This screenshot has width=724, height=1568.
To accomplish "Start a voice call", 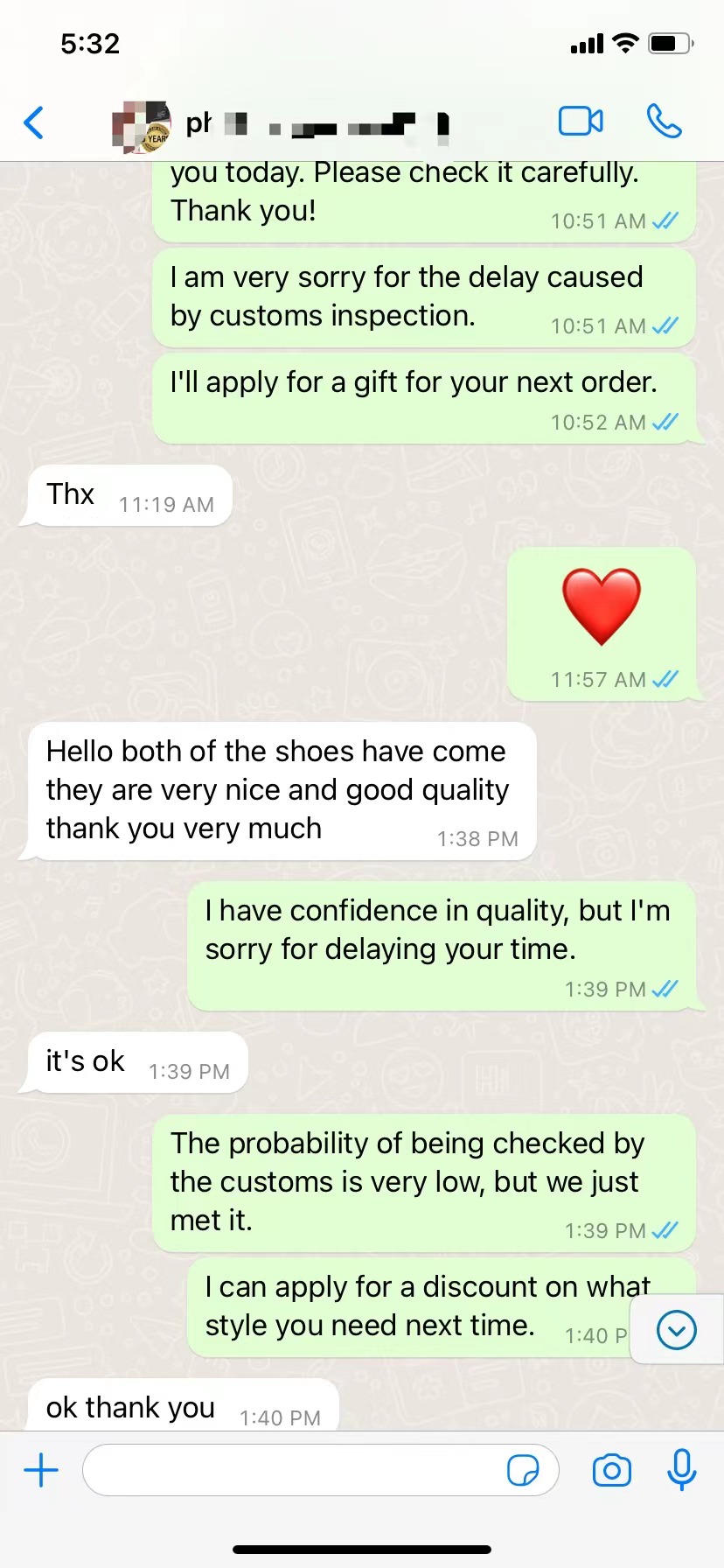I will point(665,122).
